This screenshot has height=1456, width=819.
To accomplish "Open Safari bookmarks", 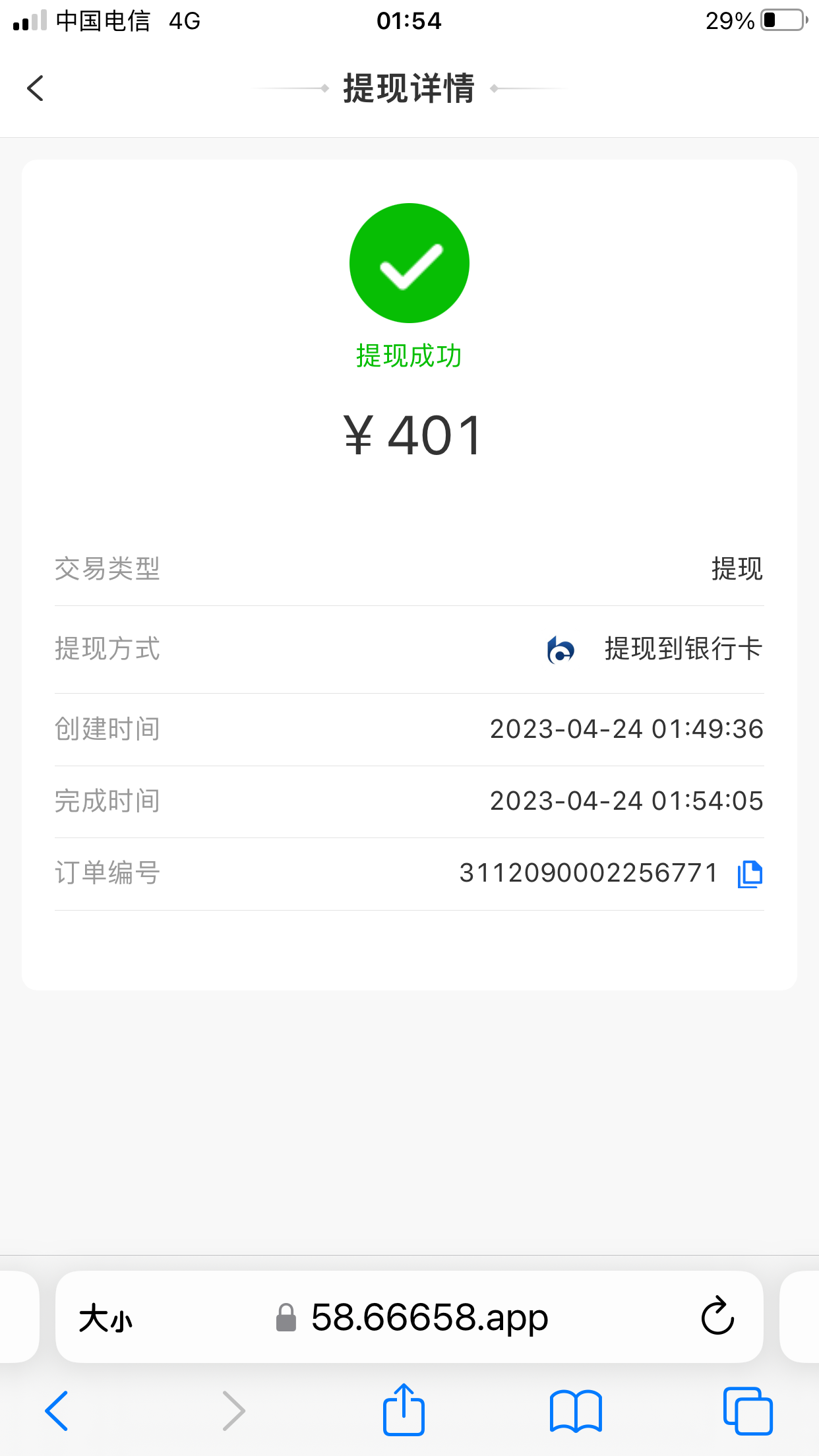I will point(576,1411).
